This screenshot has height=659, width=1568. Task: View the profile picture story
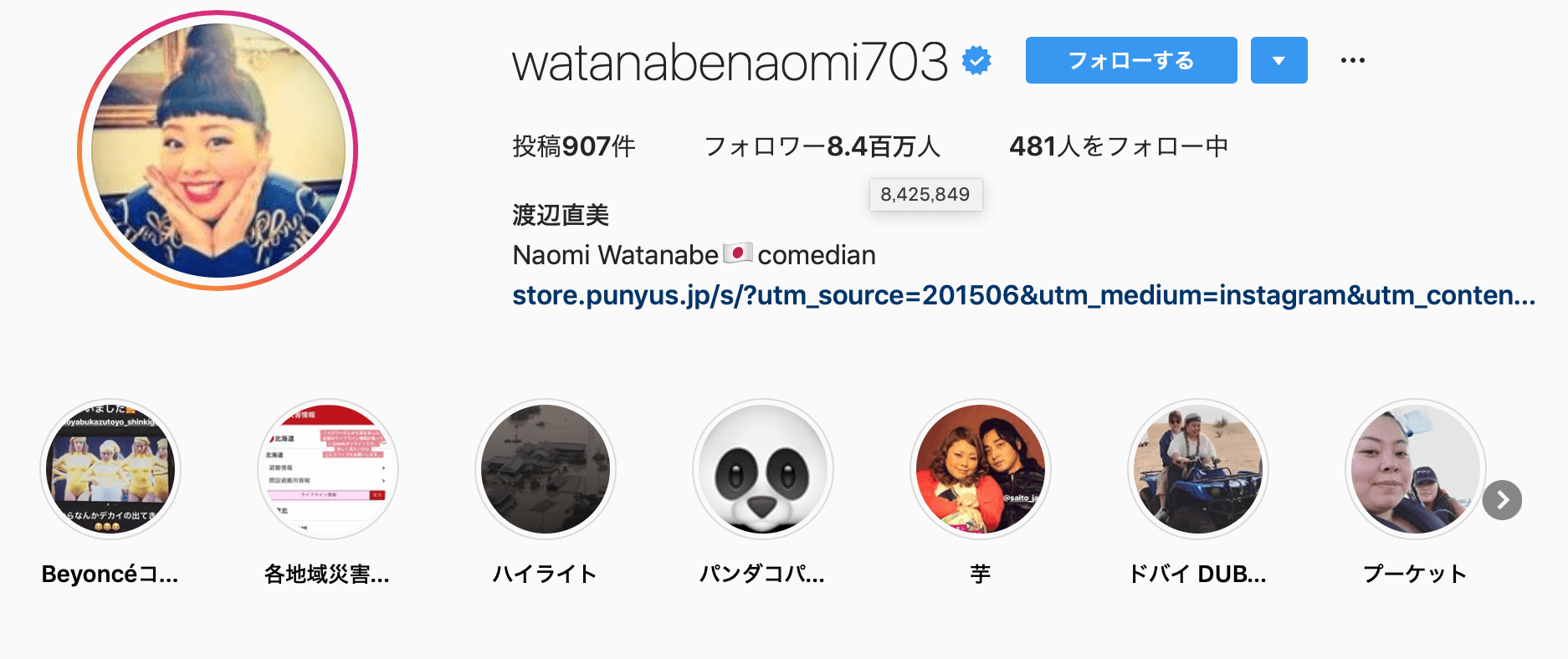(x=218, y=151)
